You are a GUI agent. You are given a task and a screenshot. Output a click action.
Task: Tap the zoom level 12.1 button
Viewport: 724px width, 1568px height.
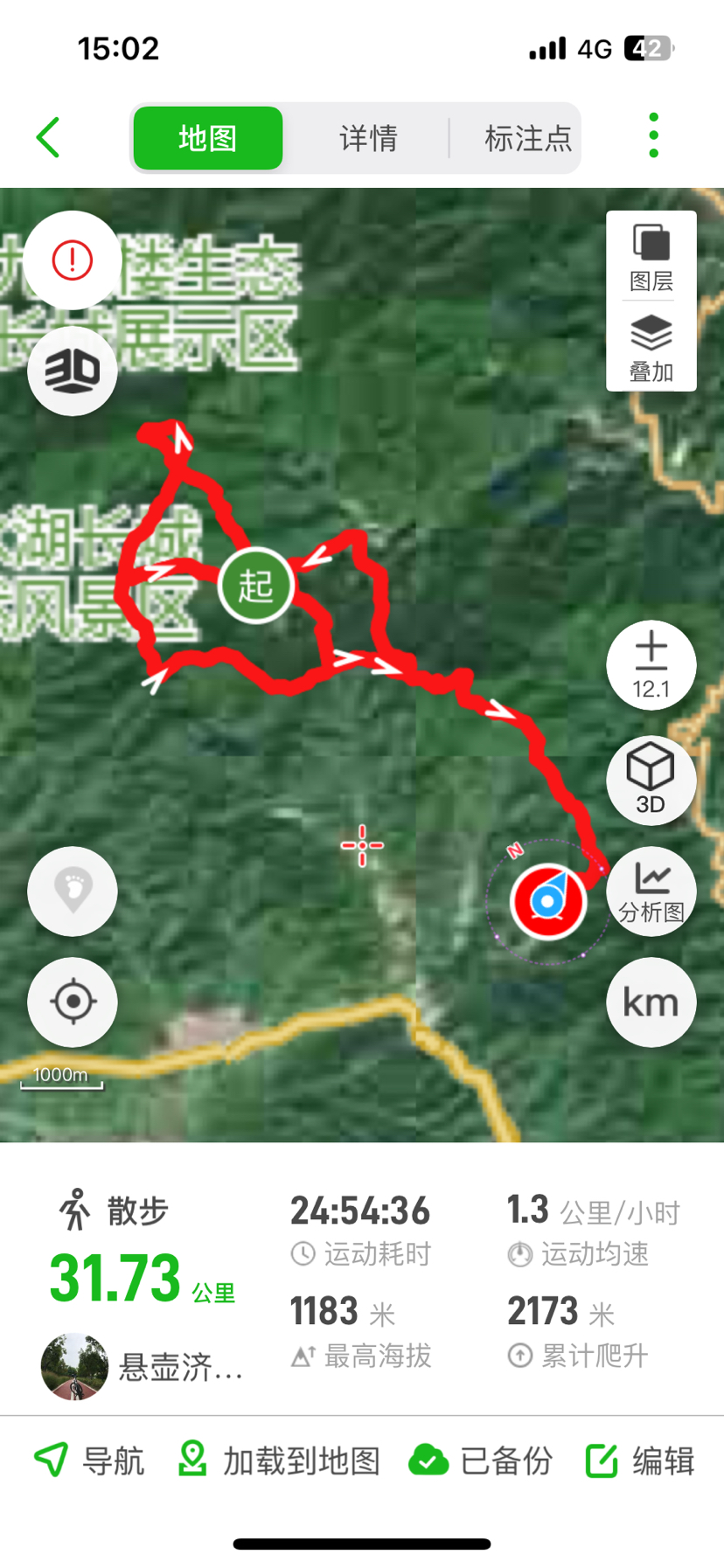pos(651,666)
